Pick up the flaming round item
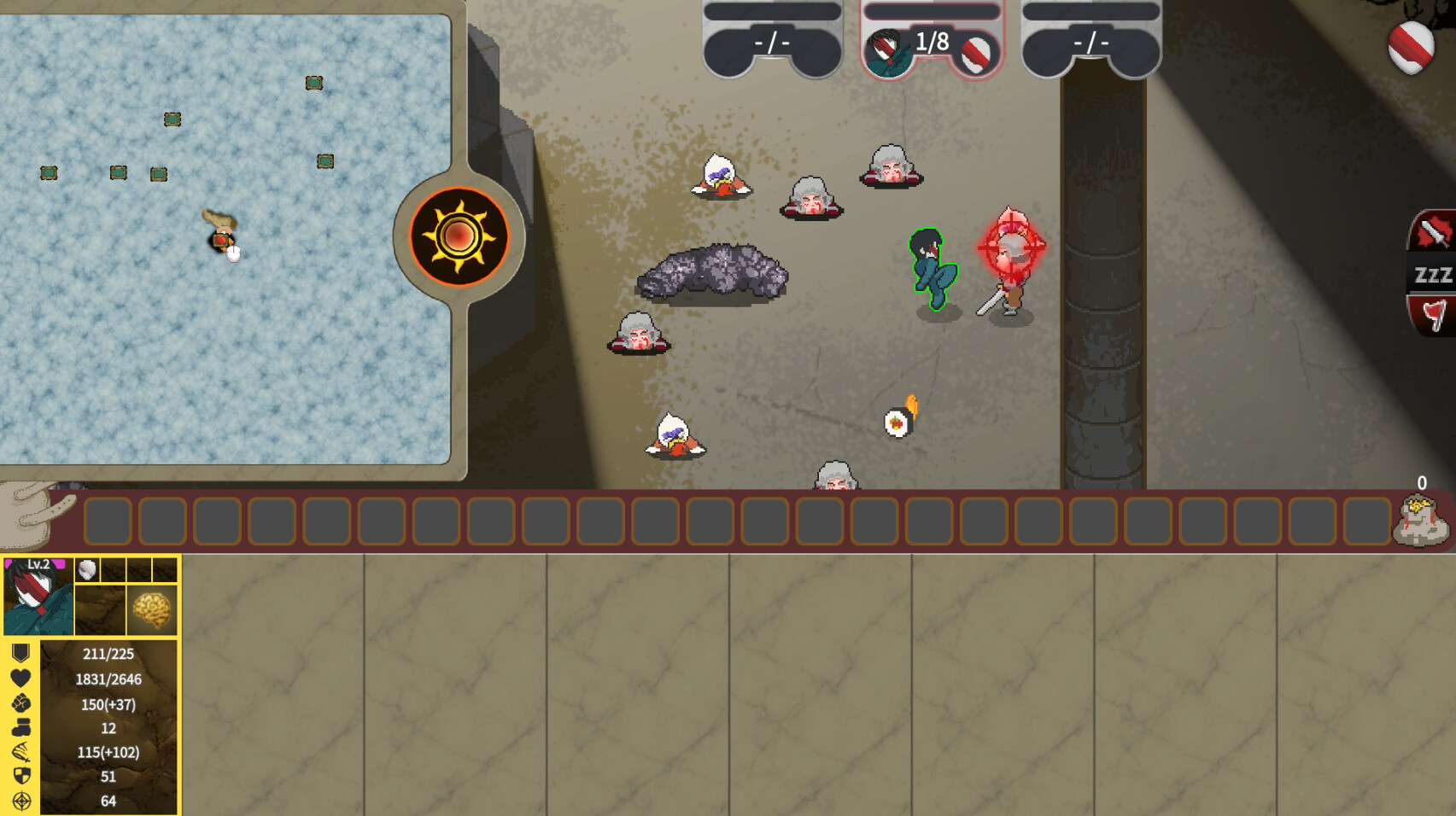Screen dimensions: 1456x816 tap(898, 420)
